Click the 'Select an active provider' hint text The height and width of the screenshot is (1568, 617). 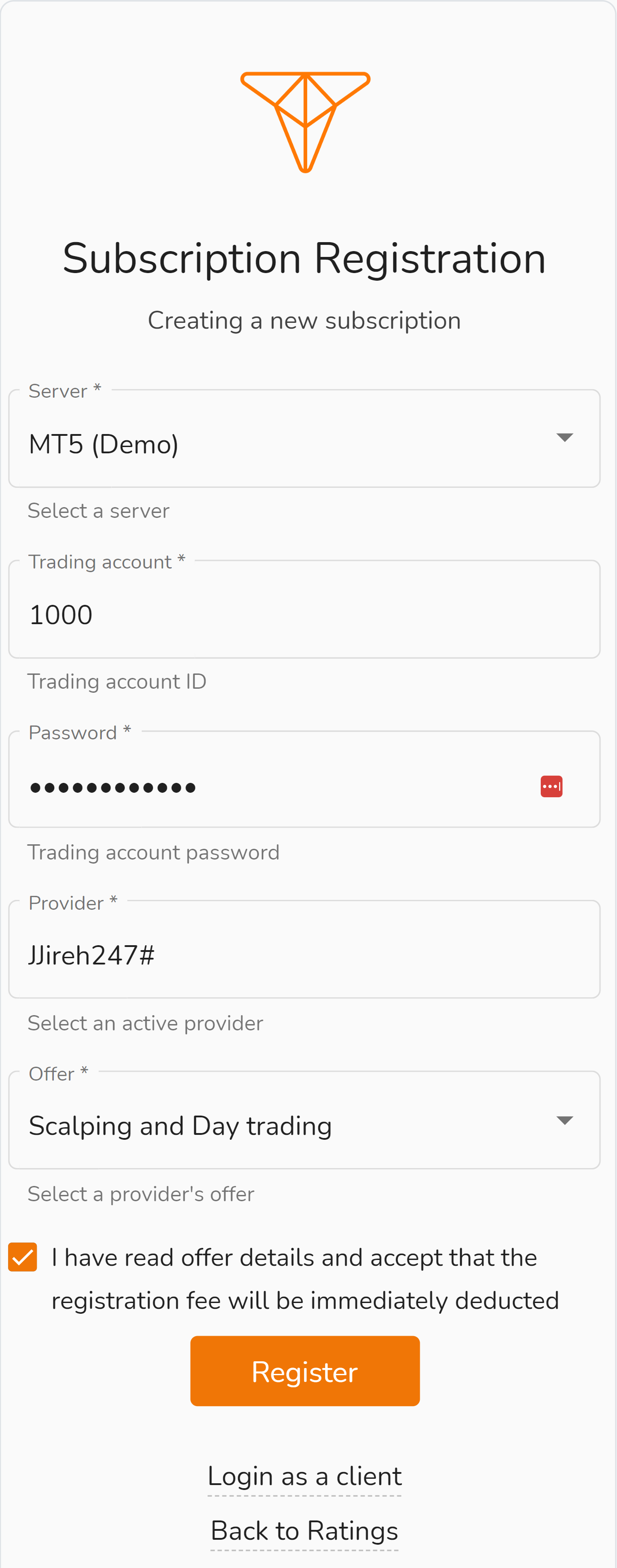(144, 1023)
